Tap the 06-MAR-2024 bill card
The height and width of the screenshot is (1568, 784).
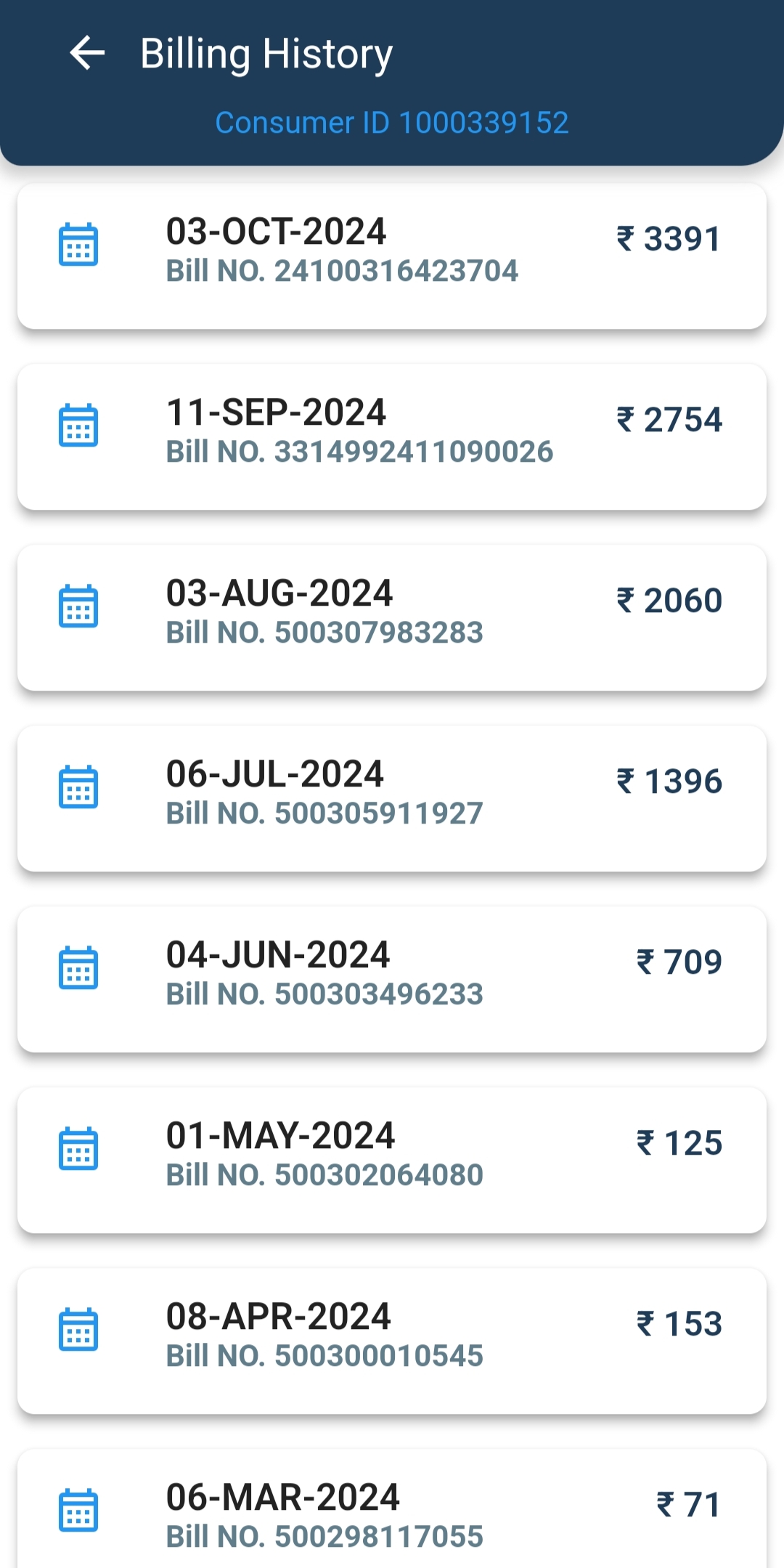coord(392,1509)
